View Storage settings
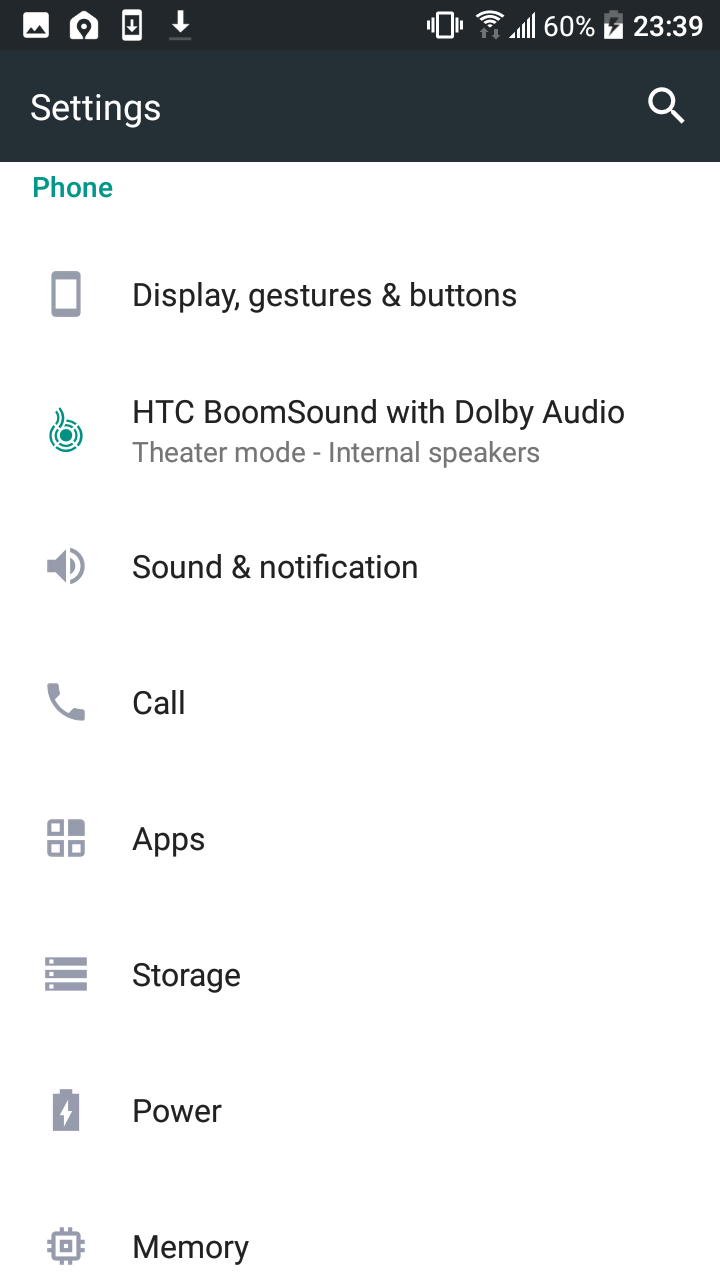The width and height of the screenshot is (720, 1280). (360, 975)
